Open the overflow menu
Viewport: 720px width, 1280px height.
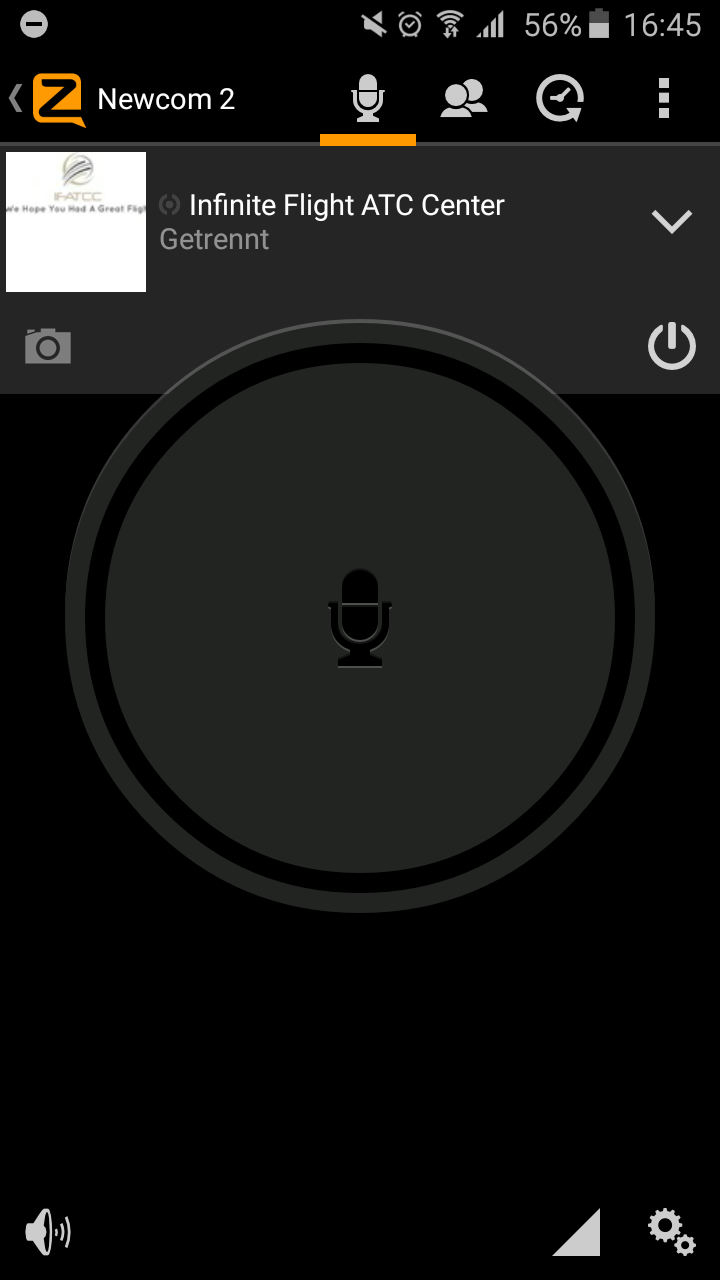(663, 100)
